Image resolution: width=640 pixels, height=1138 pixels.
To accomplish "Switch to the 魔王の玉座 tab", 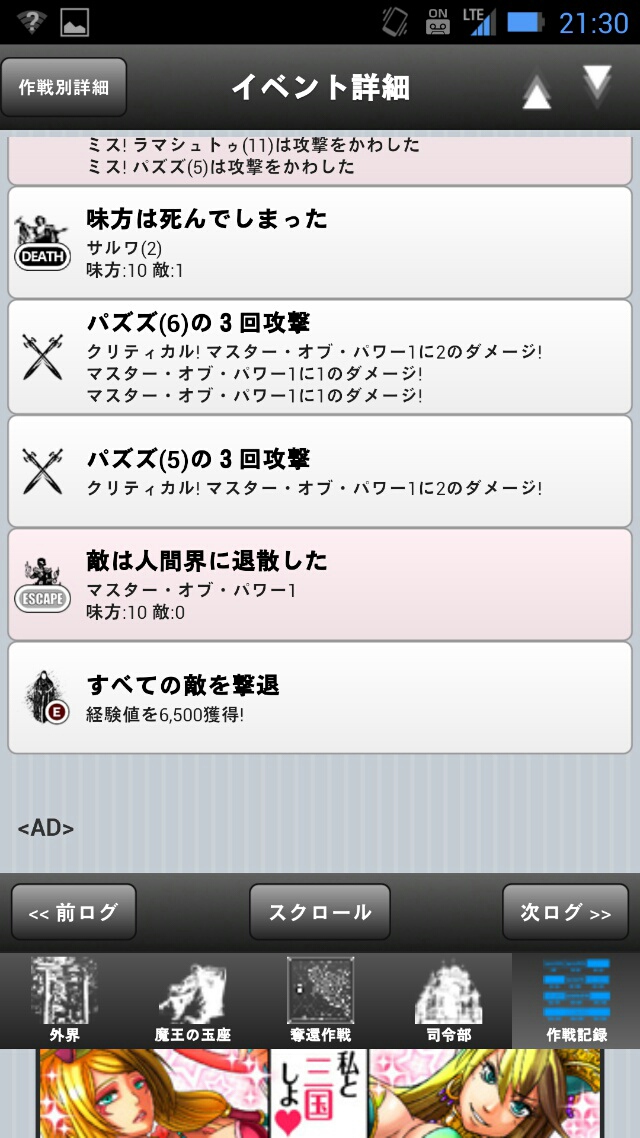I will (x=192, y=1000).
